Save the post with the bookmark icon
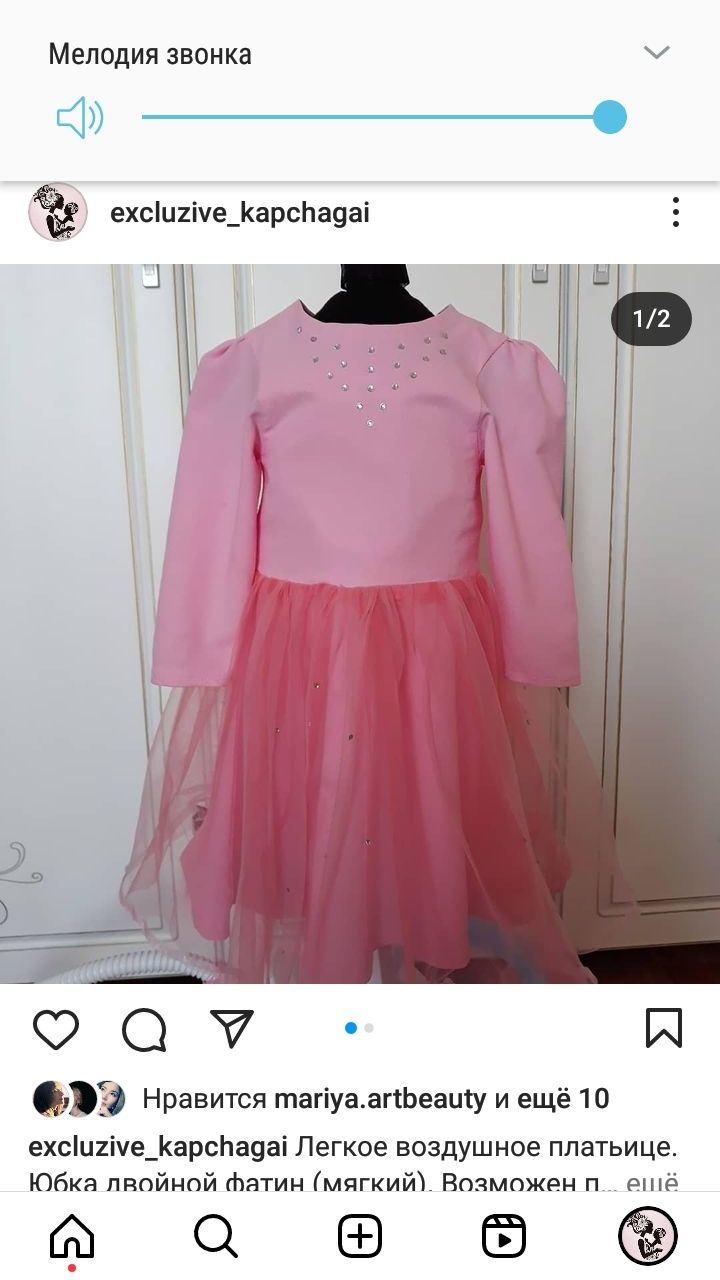This screenshot has width=720, height=1280. click(664, 1028)
